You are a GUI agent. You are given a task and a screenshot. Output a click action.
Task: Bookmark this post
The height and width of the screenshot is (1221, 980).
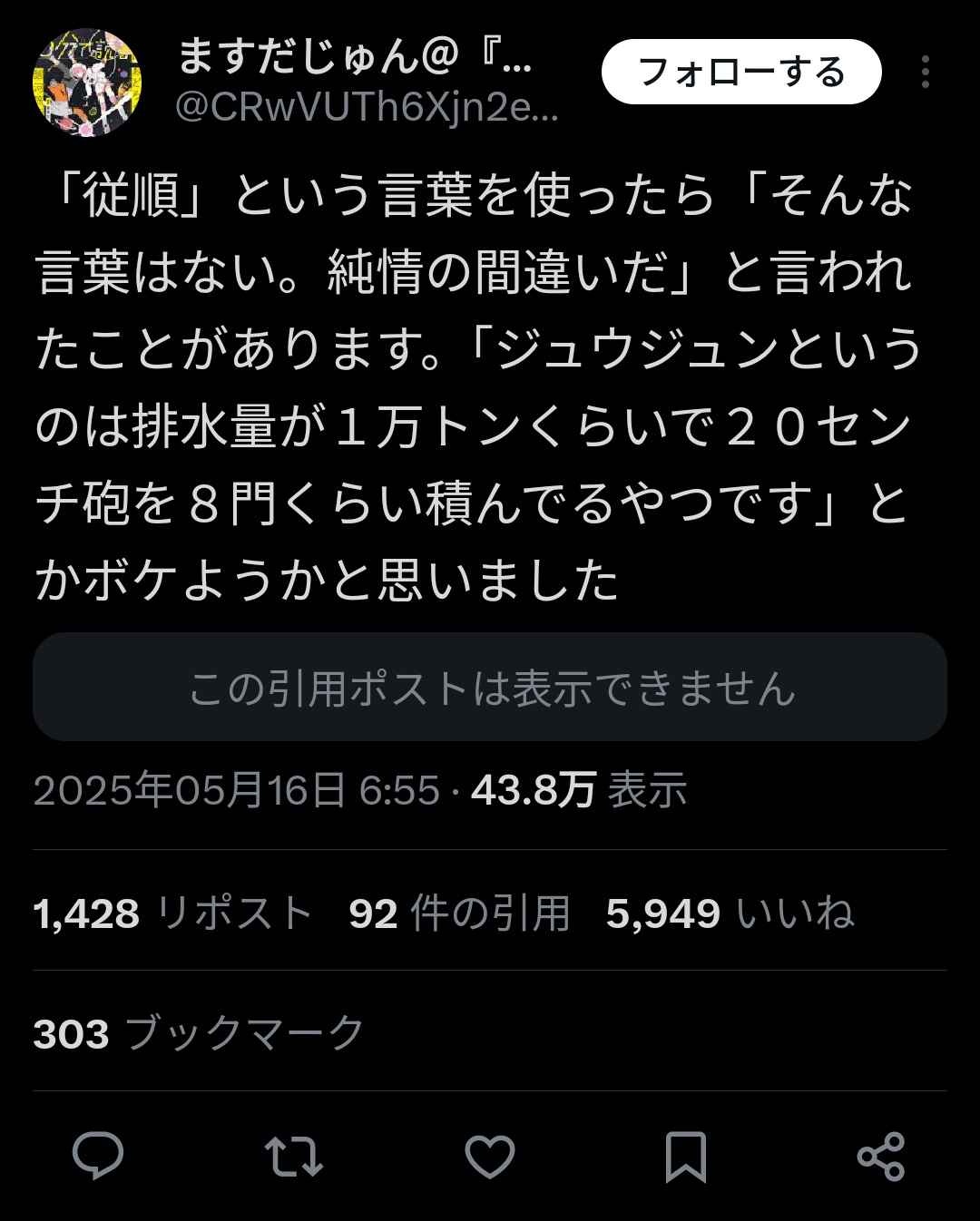pyautogui.click(x=685, y=1156)
